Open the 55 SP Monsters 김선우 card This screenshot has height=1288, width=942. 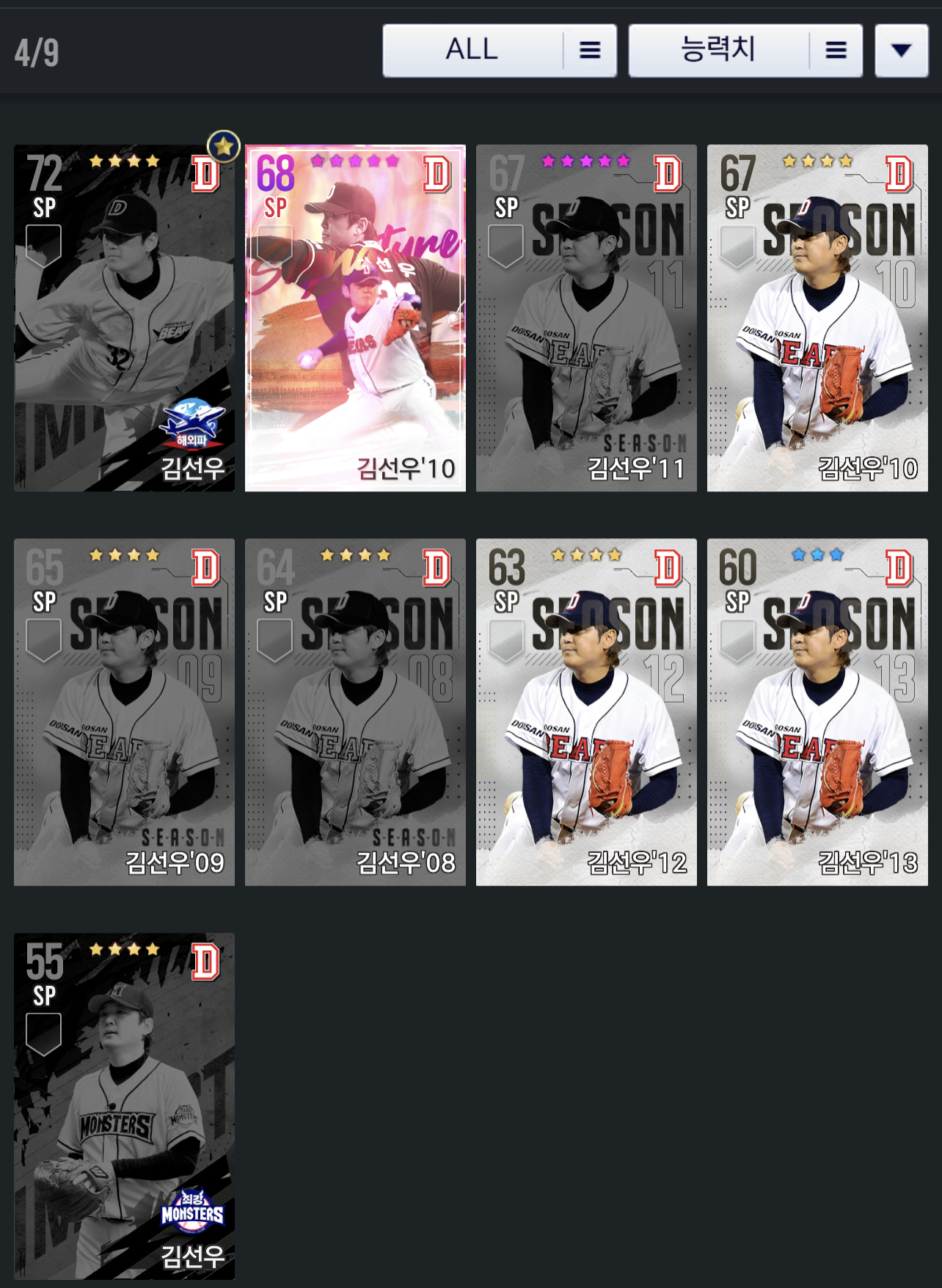point(124,1106)
